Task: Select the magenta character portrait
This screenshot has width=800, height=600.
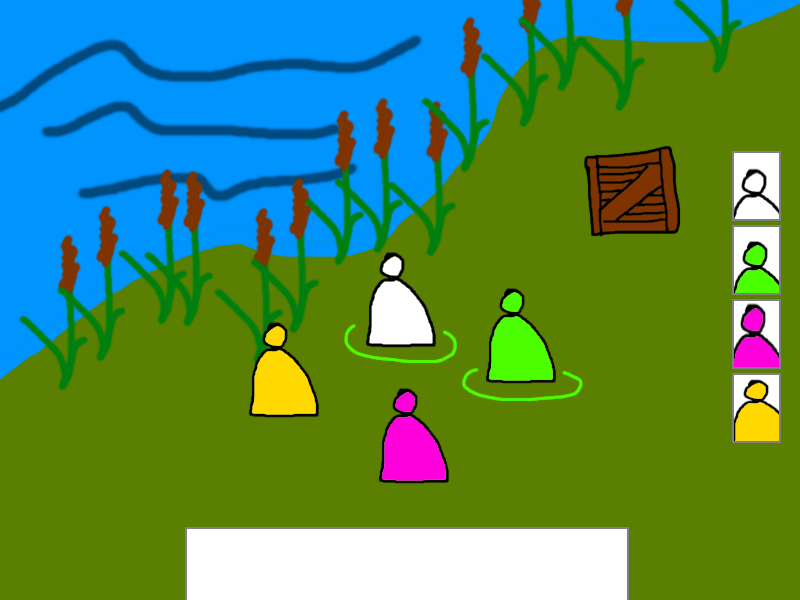Action: (x=756, y=334)
